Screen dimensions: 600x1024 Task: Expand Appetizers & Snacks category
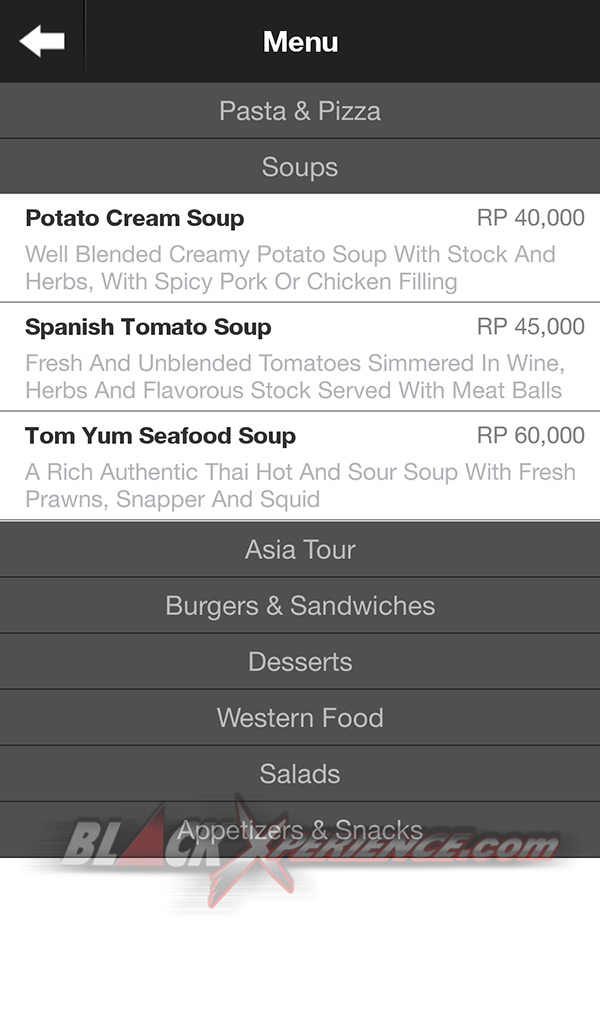coord(300,830)
